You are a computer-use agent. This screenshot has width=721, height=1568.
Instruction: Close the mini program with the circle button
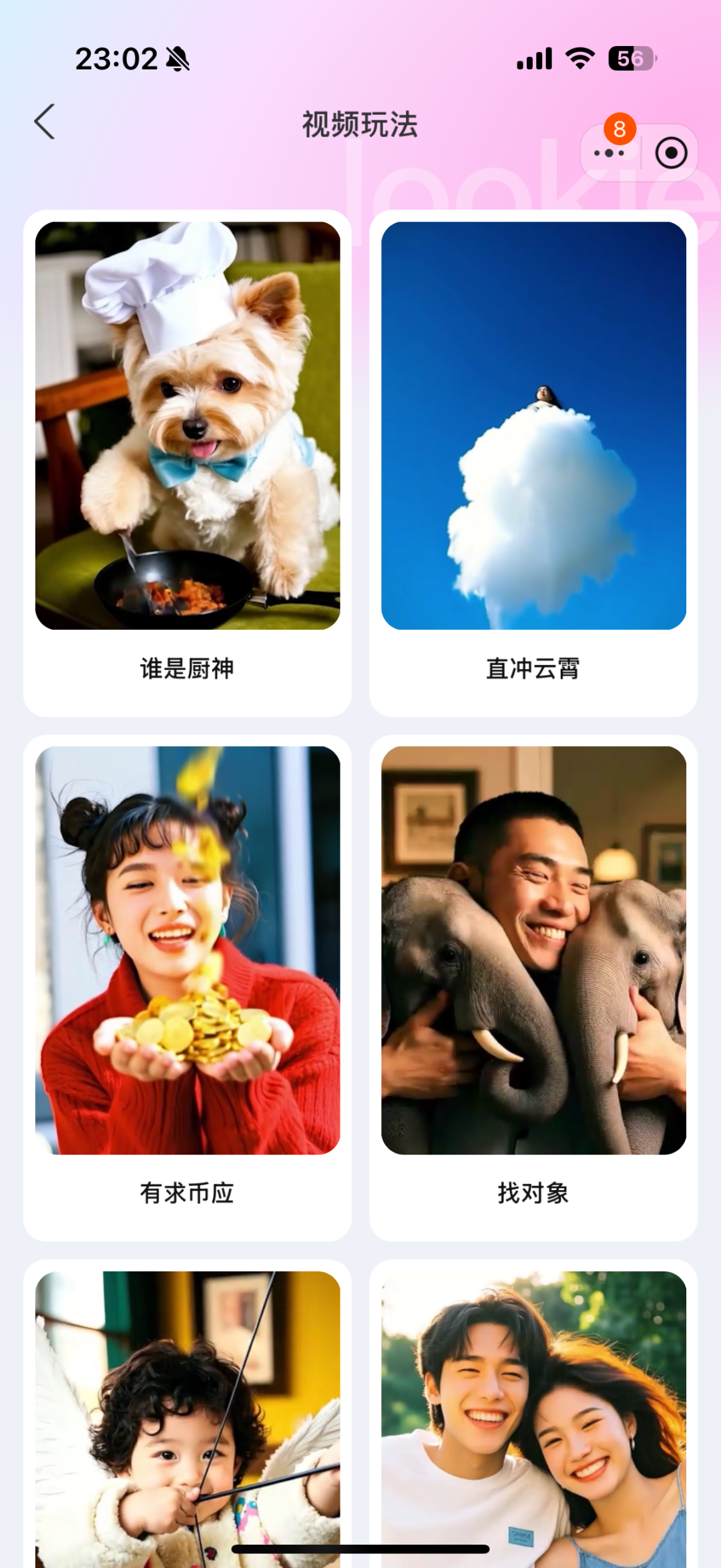[x=671, y=154]
